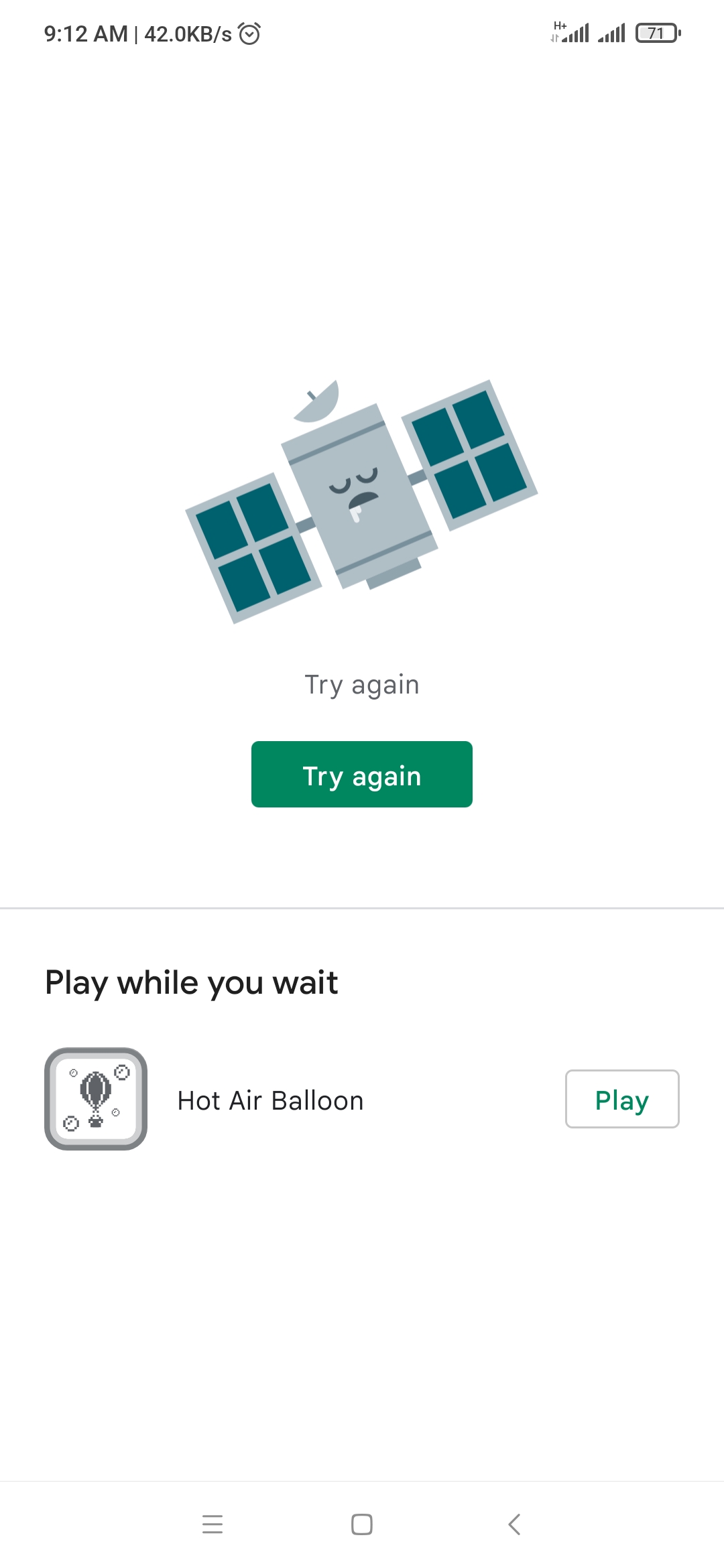Open the recent apps menu
This screenshot has height=1568, width=724.
click(x=213, y=1524)
